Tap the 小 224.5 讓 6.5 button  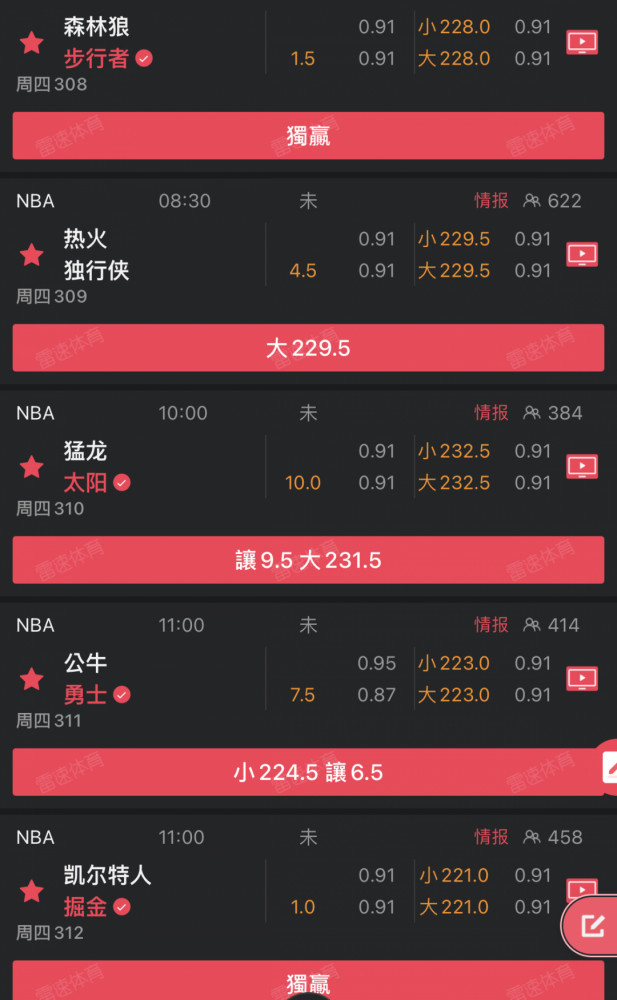point(308,772)
